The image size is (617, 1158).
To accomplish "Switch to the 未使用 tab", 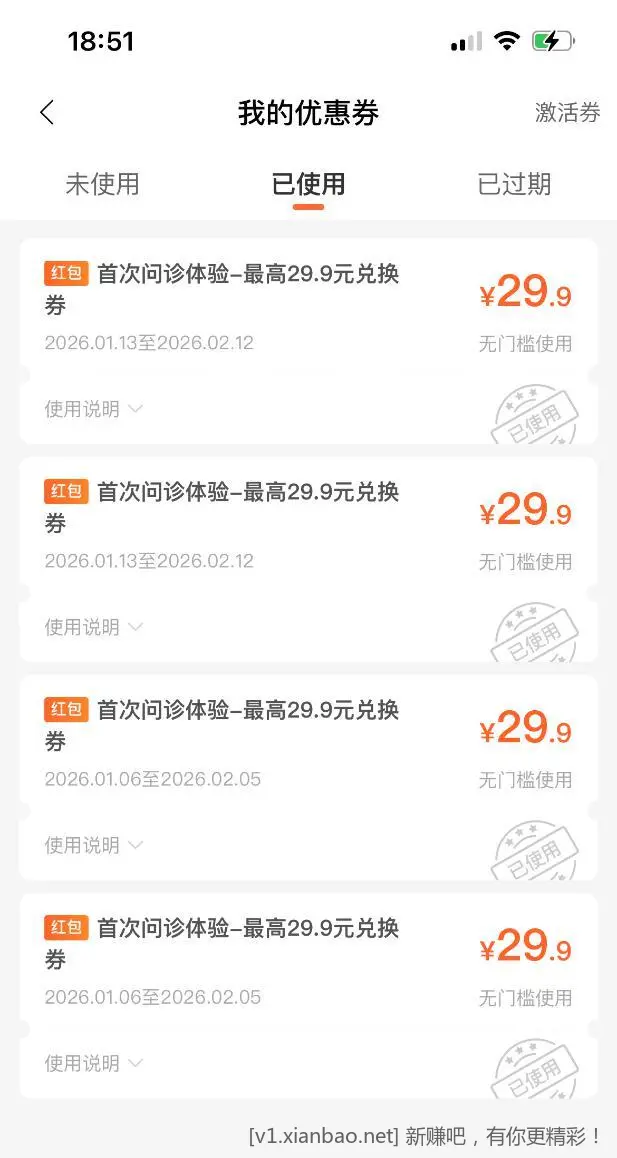I will pos(102,184).
